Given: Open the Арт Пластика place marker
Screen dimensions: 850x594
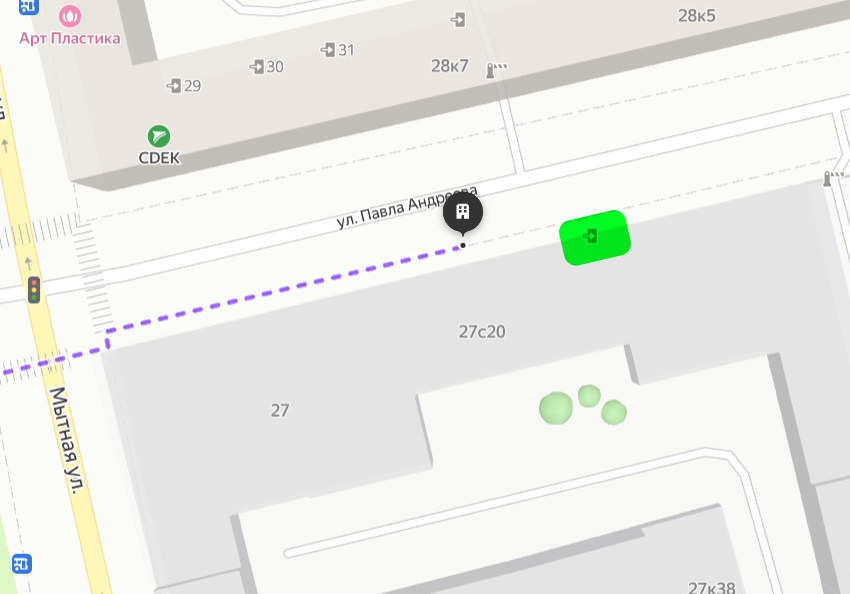Looking at the screenshot, I should [70, 16].
